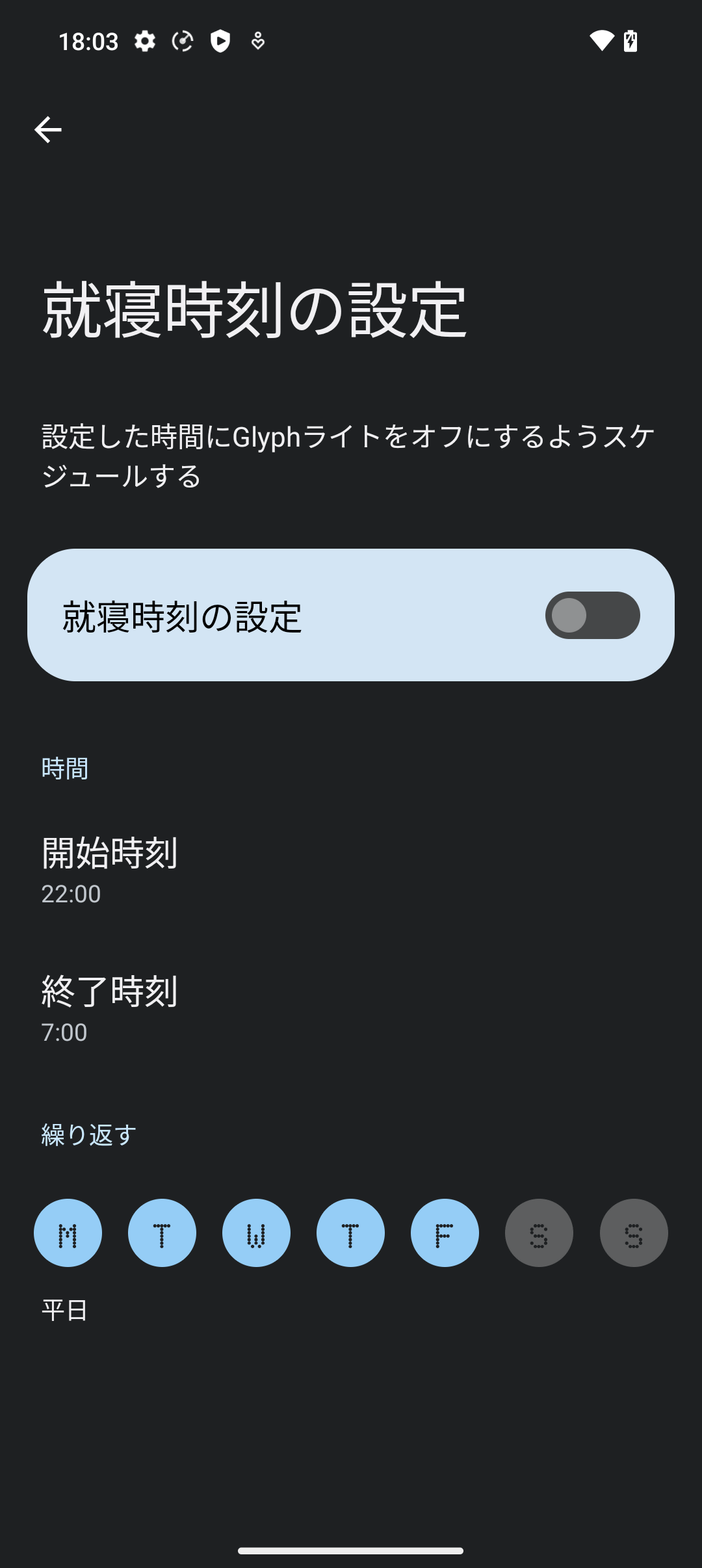This screenshot has height=1568, width=702.
Task: Go back using the top arrow
Action: point(48,129)
